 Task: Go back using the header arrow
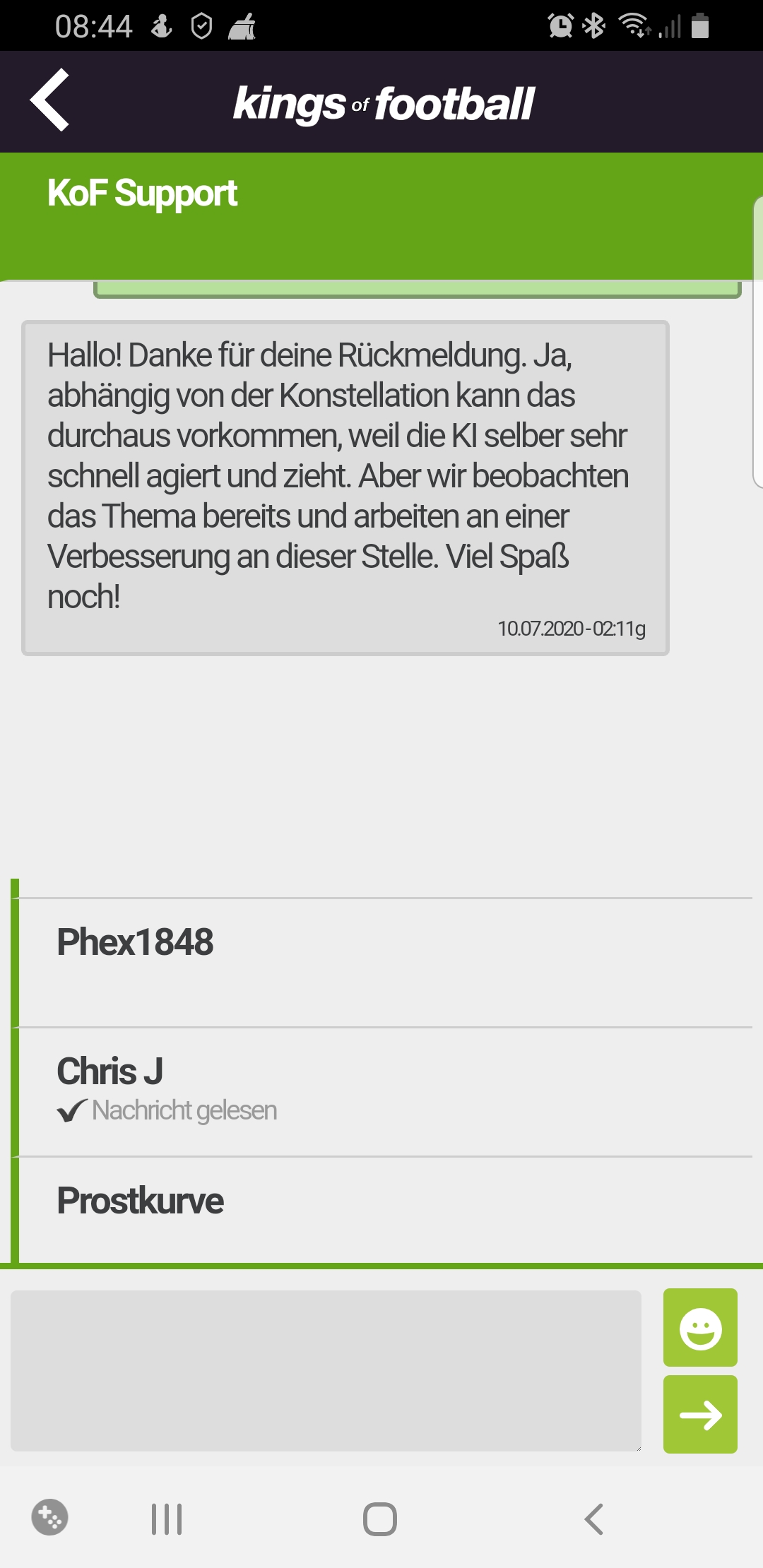point(49,100)
